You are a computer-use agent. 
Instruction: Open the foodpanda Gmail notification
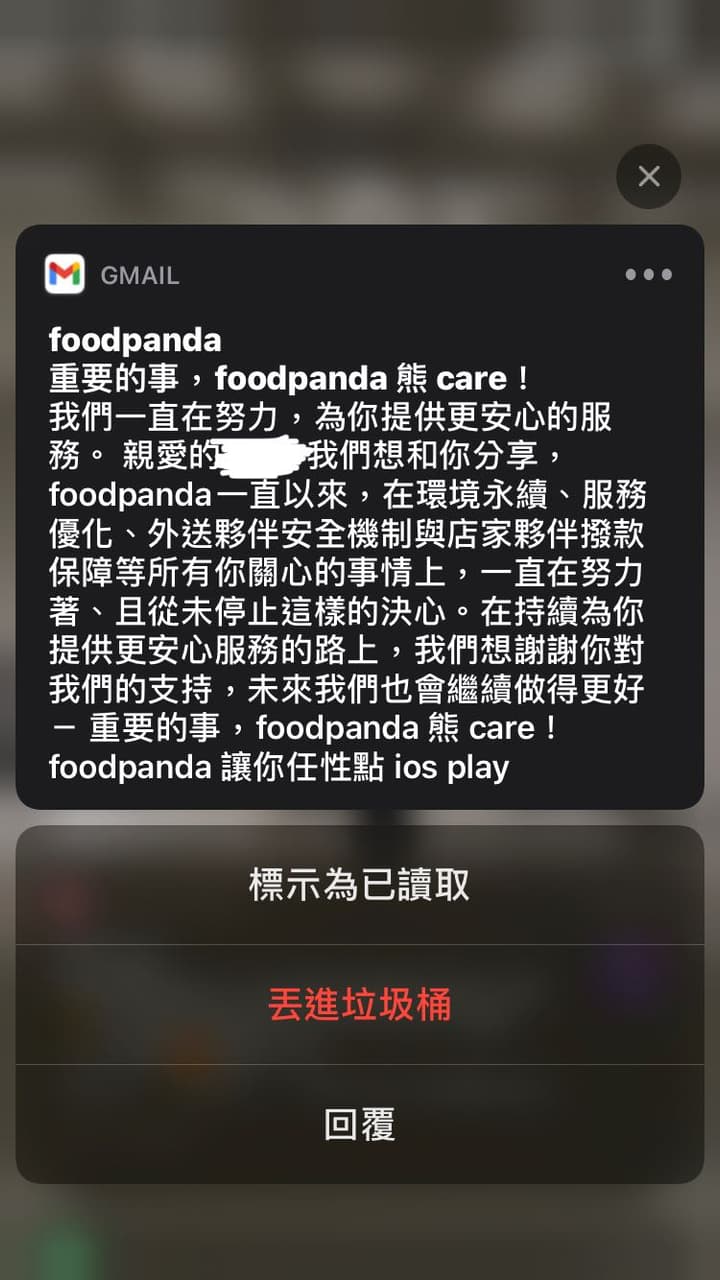360,517
